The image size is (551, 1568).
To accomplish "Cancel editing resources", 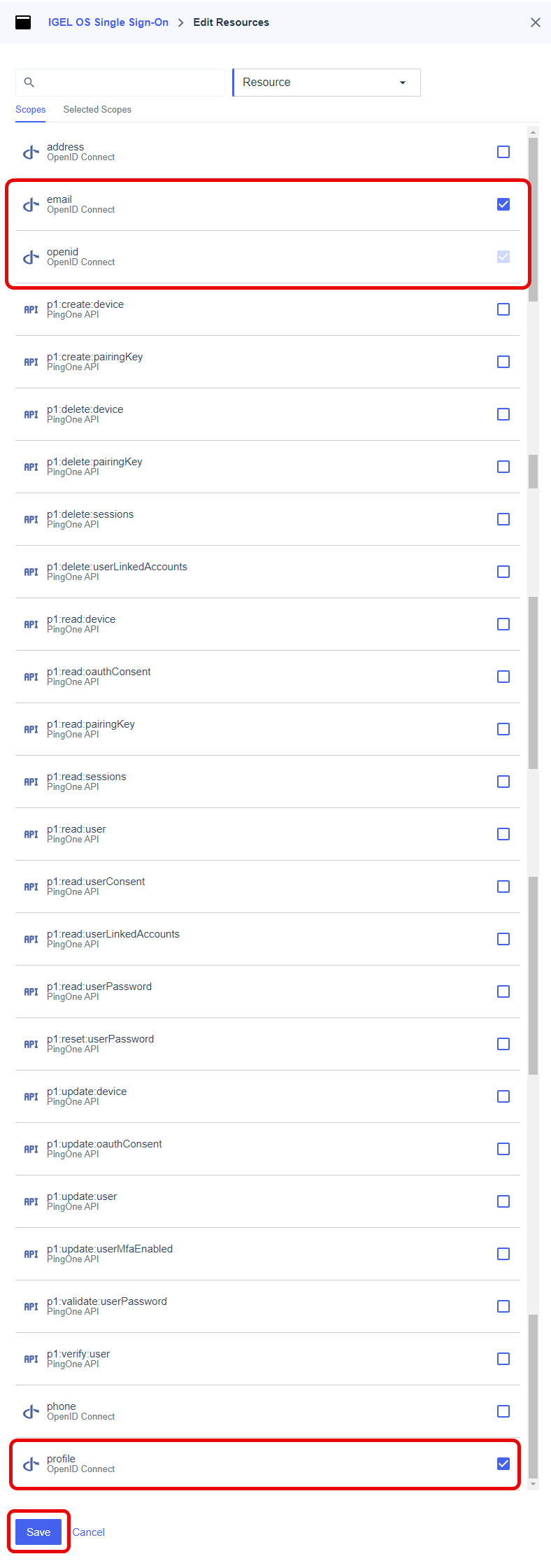I will click(89, 1532).
